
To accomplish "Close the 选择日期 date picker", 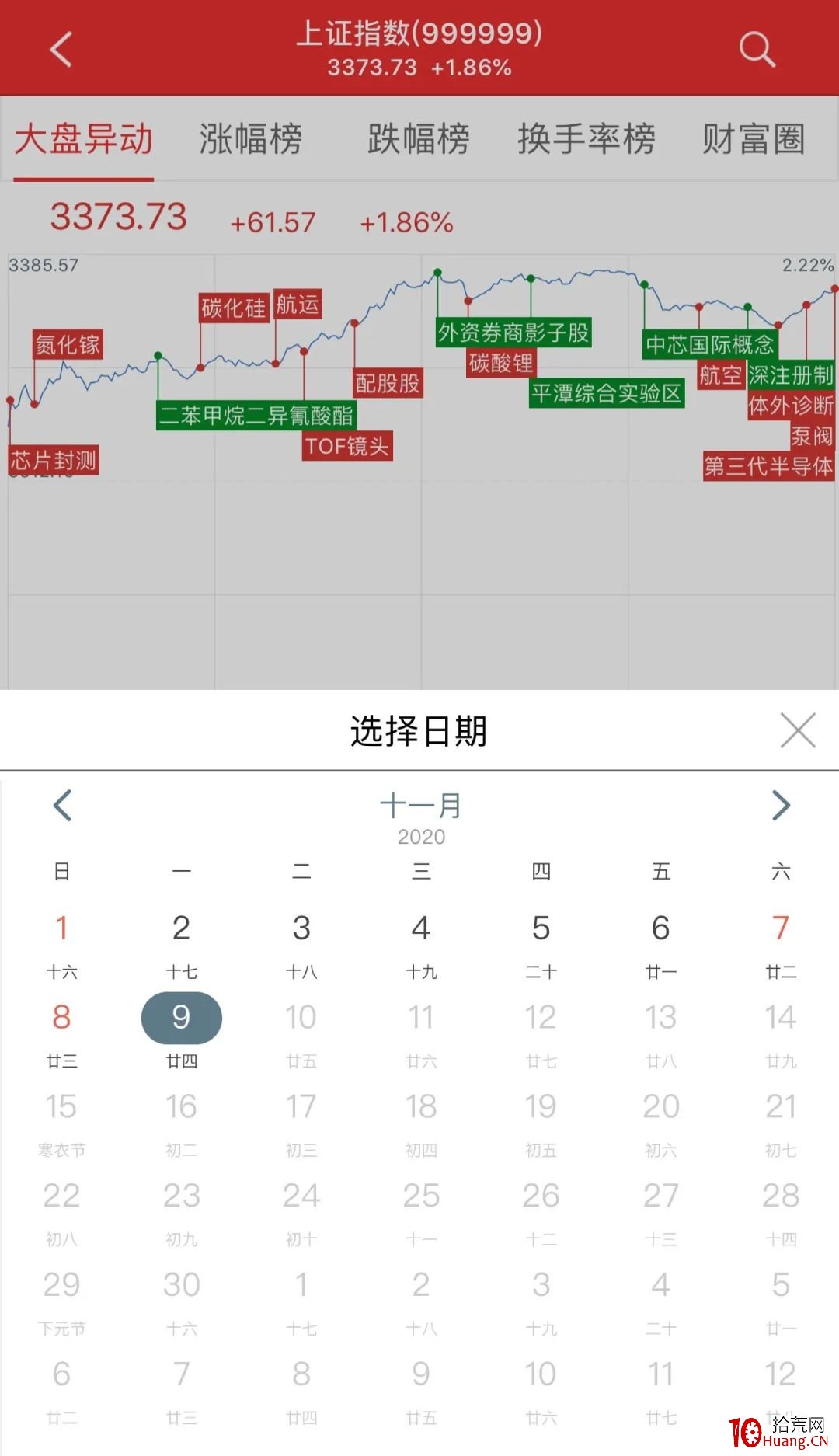I will tap(798, 730).
